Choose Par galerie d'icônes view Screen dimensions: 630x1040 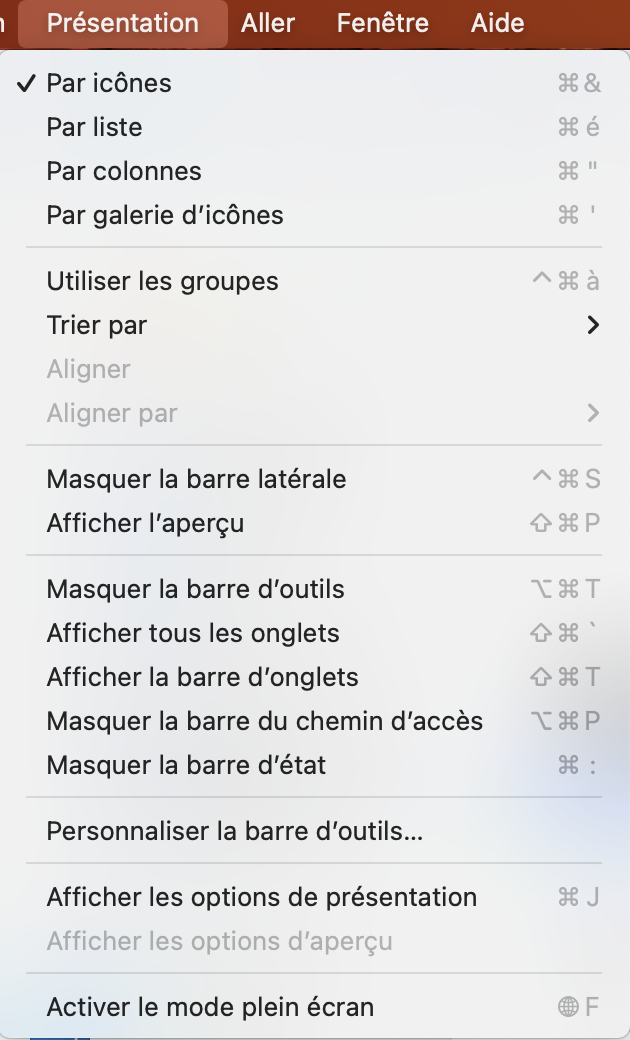point(165,215)
